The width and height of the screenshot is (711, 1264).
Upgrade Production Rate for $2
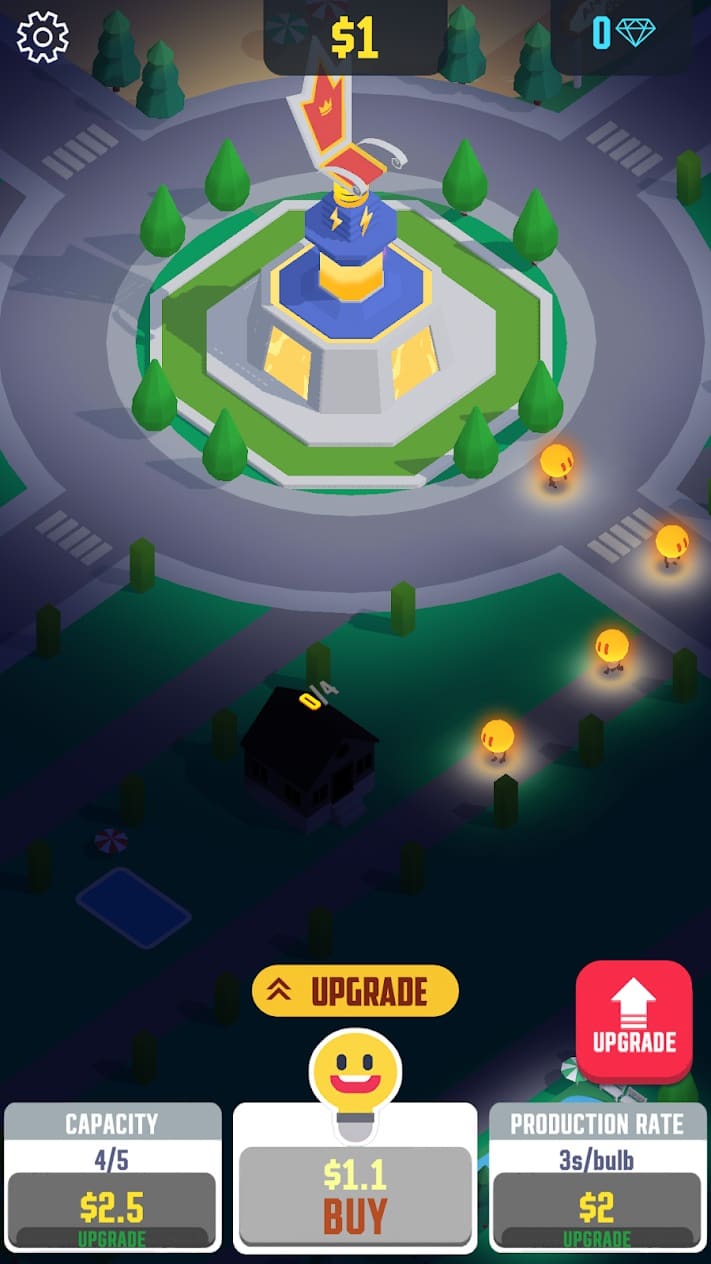[x=597, y=1210]
